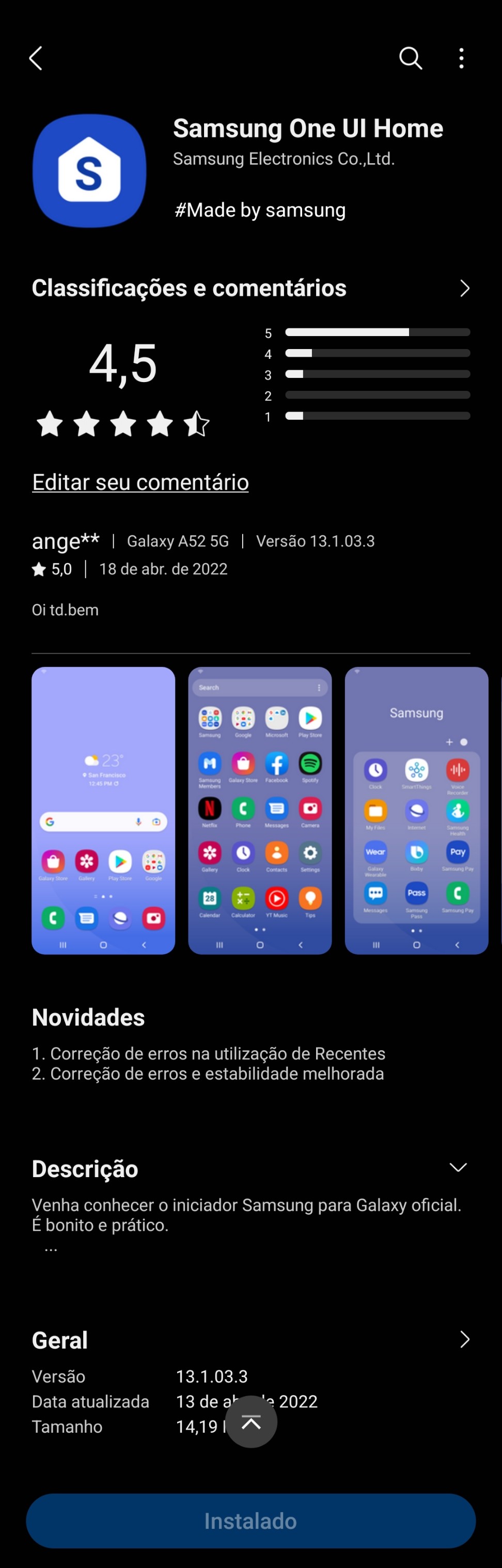502x1568 pixels.
Task: Tap the Instalado button
Action: coord(251,1521)
